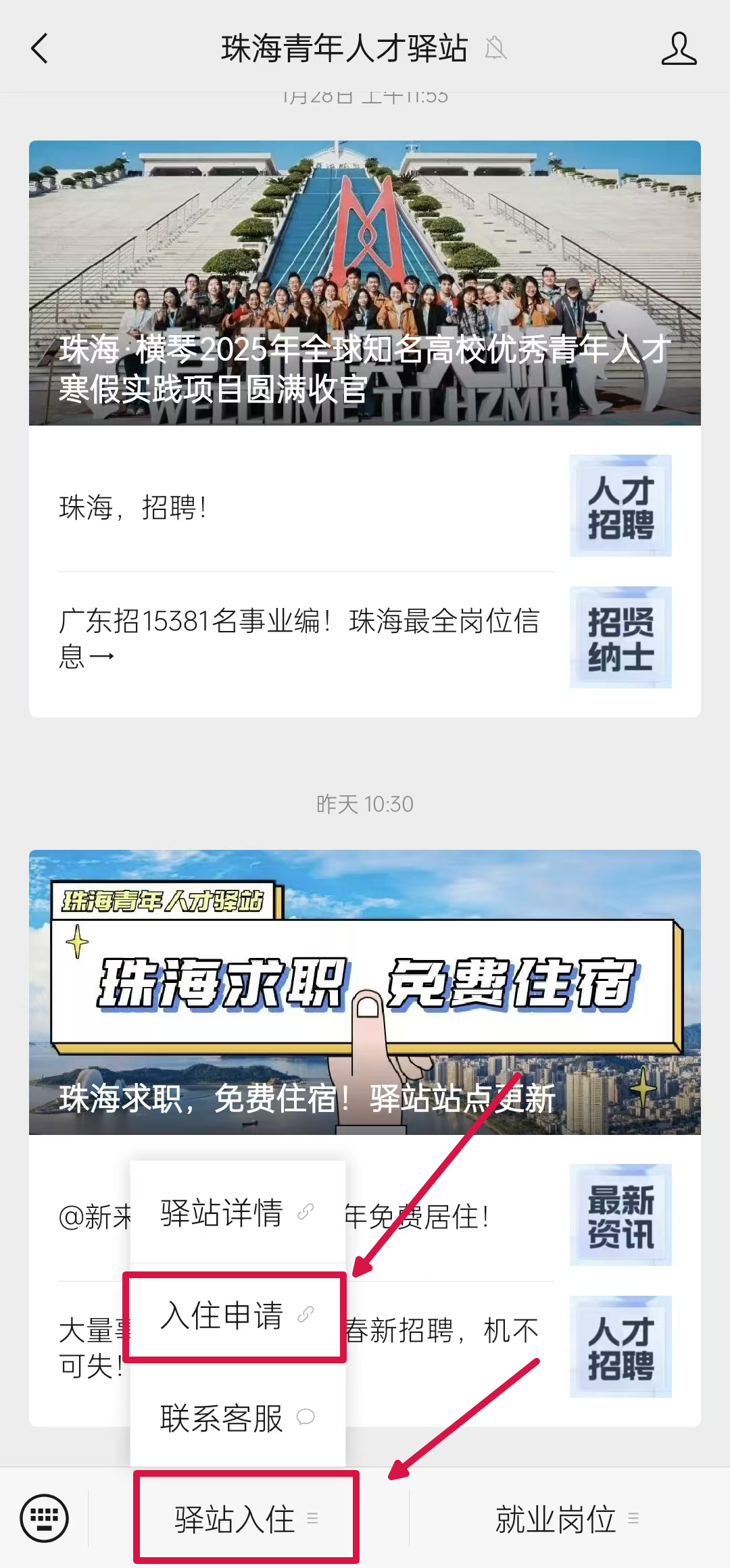Choose 入住申请 in the popup menu

coord(235,1315)
